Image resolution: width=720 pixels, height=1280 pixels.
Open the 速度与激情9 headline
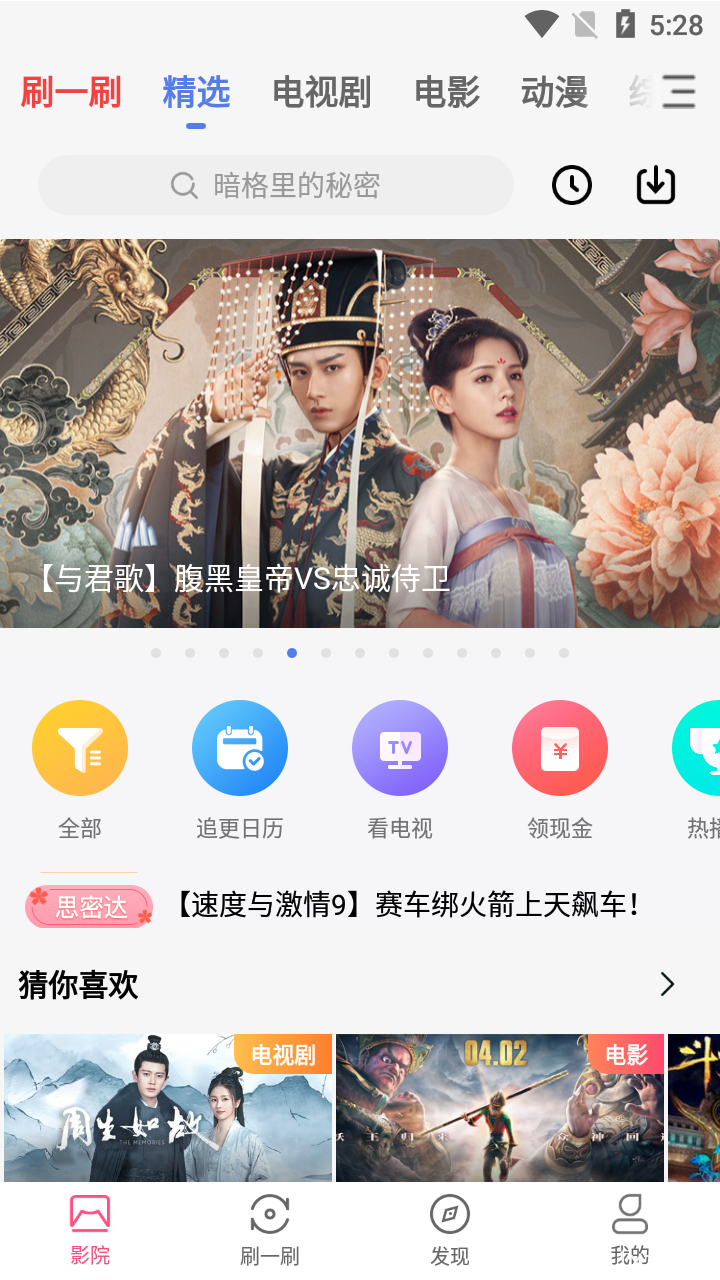(405, 906)
